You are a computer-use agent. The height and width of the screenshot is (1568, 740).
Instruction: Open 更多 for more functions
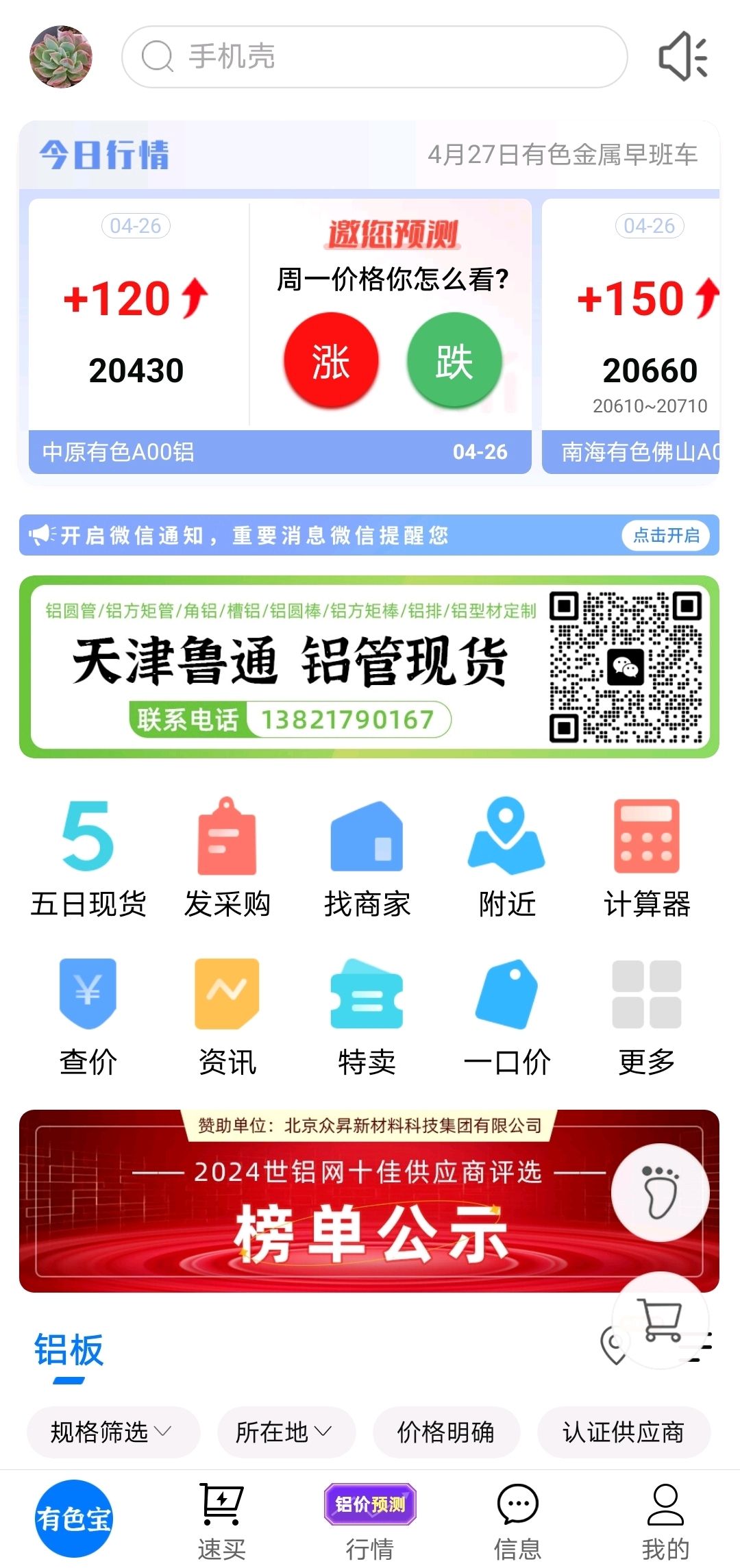[x=647, y=1017]
